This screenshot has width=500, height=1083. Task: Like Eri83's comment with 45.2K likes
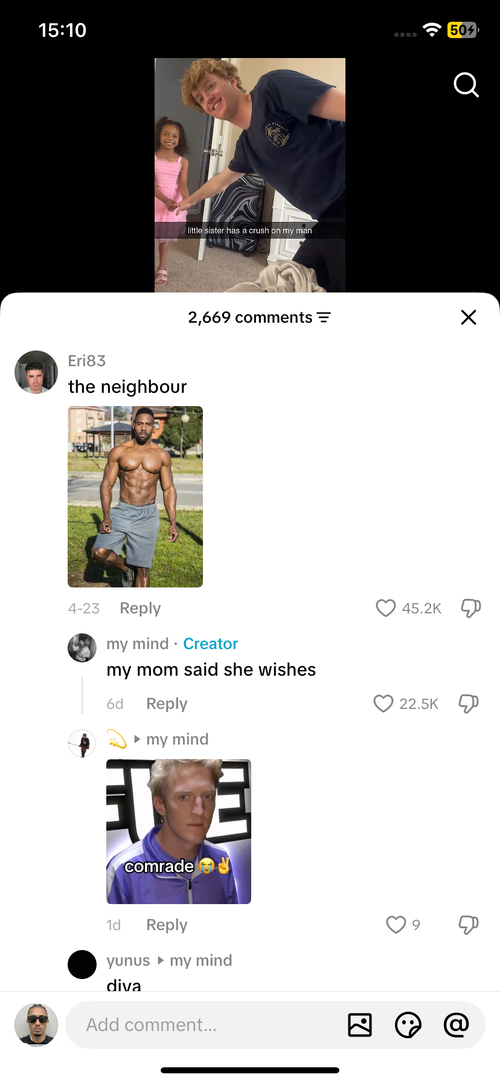tap(385, 608)
